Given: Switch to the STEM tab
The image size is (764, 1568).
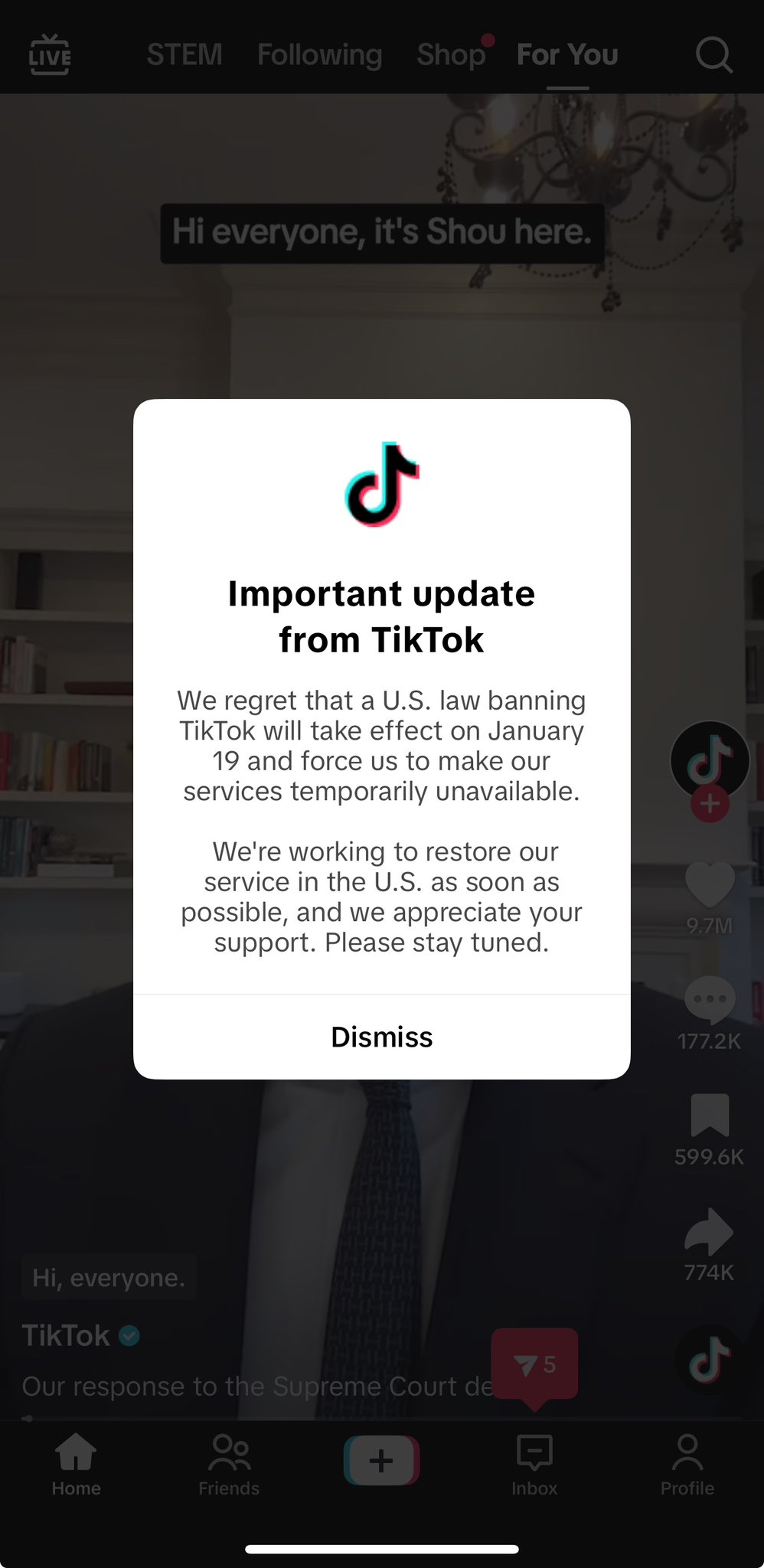Looking at the screenshot, I should [x=184, y=55].
